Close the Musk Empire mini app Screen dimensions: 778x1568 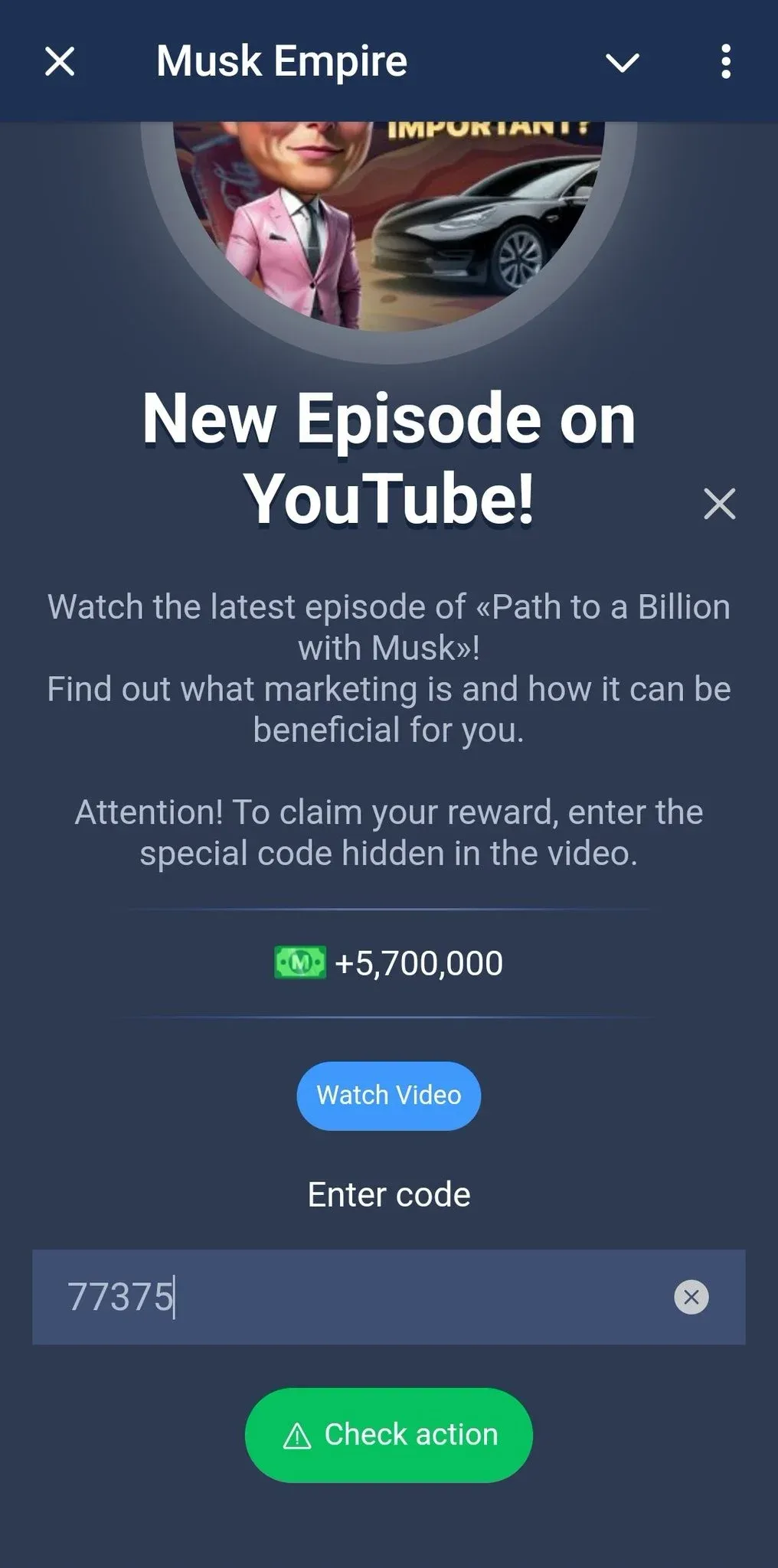(60, 61)
